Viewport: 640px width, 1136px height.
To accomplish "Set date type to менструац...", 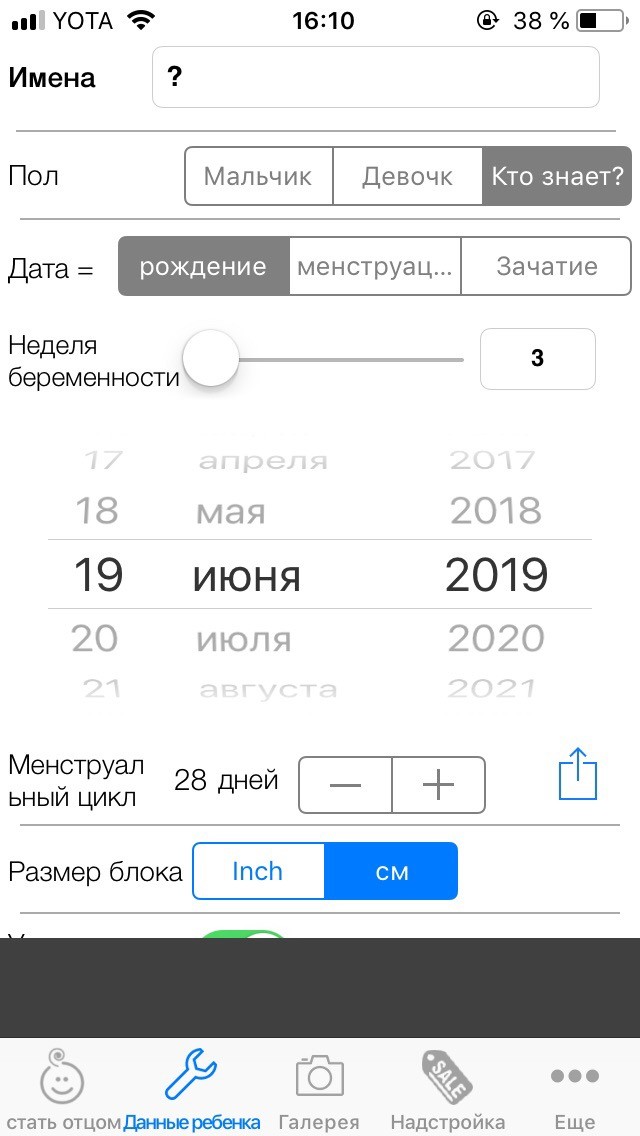I will (x=375, y=266).
